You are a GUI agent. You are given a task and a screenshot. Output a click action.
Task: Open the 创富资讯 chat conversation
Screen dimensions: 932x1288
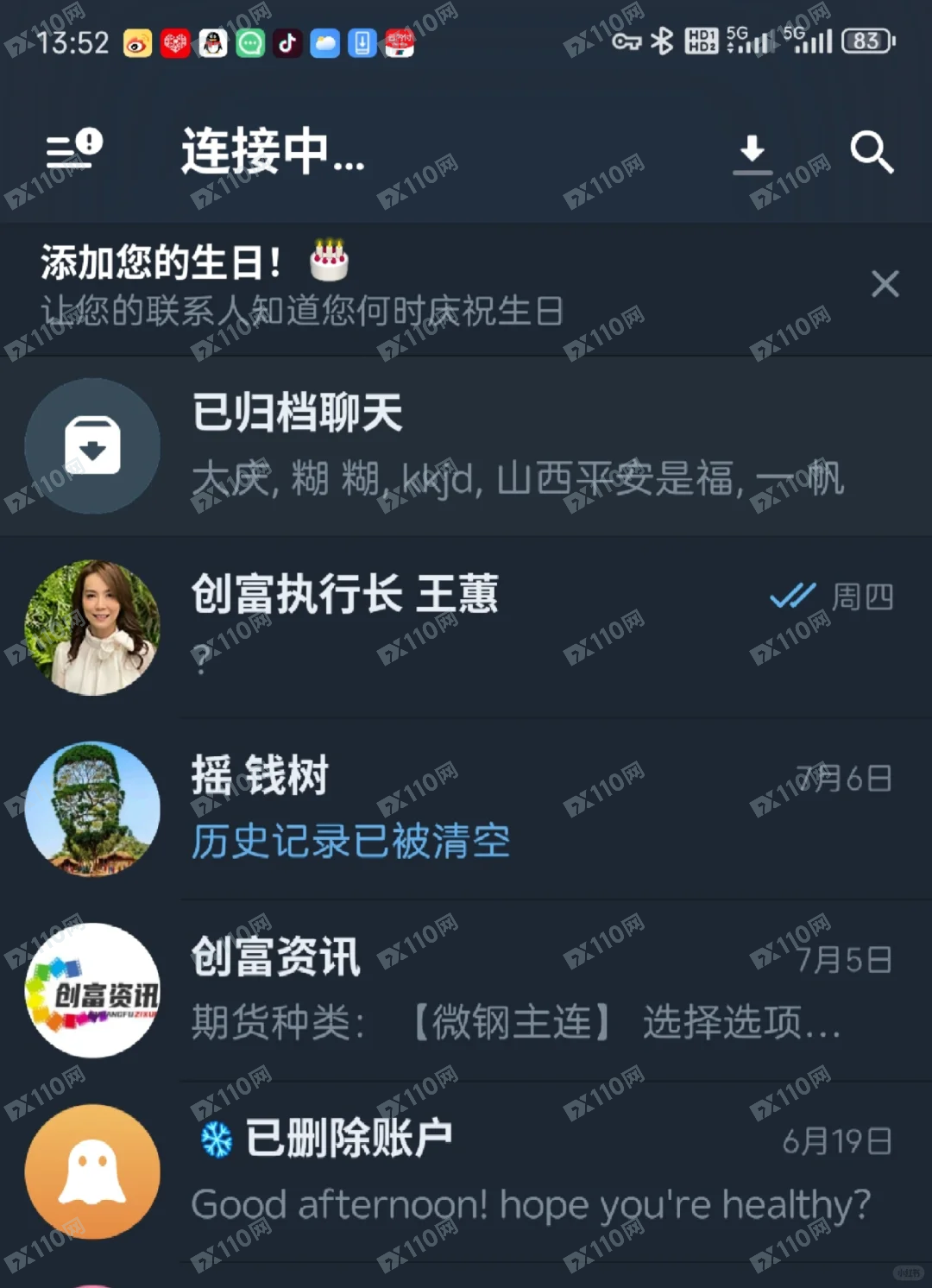click(466, 991)
